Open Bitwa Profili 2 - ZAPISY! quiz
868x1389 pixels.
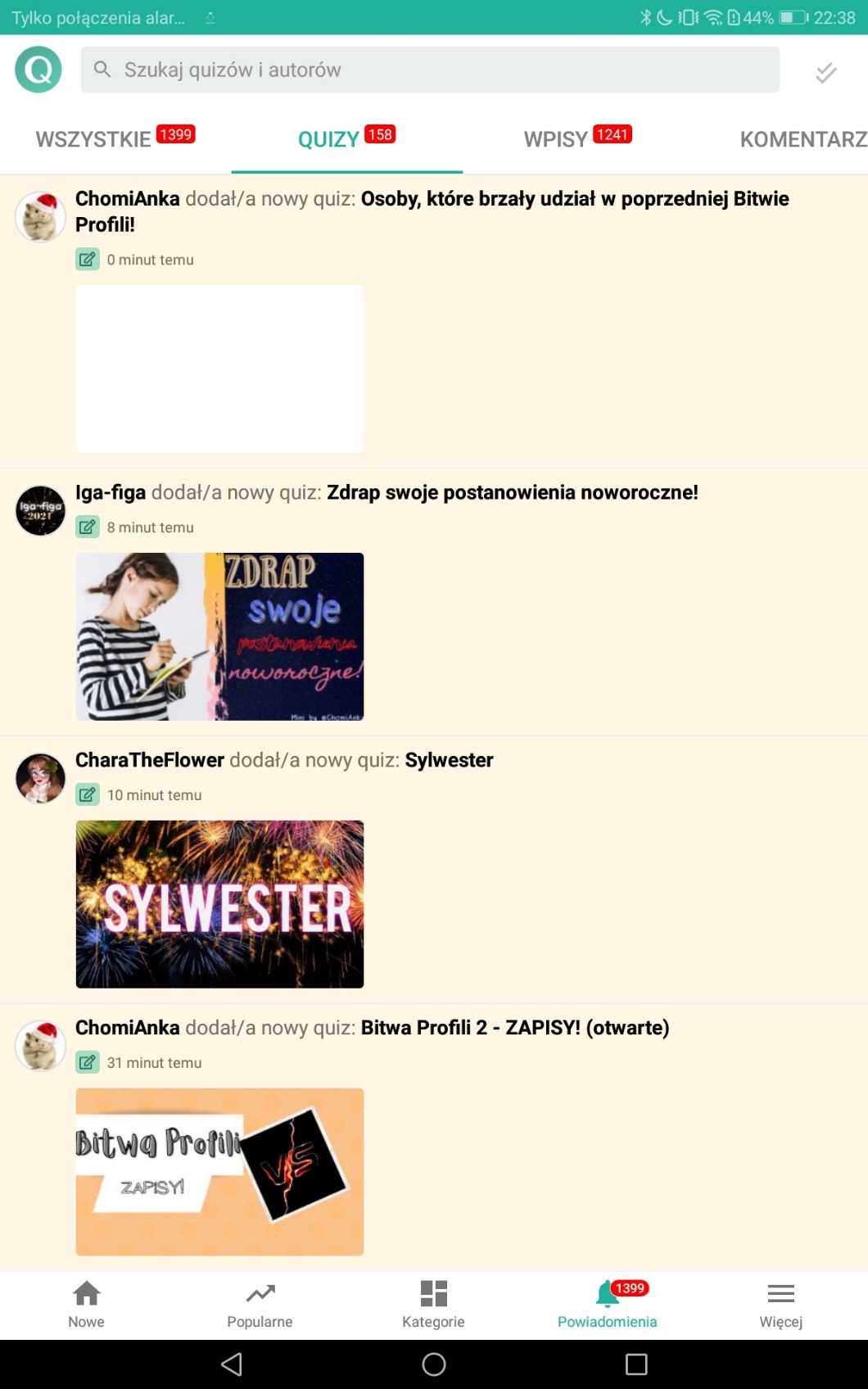click(x=515, y=1028)
